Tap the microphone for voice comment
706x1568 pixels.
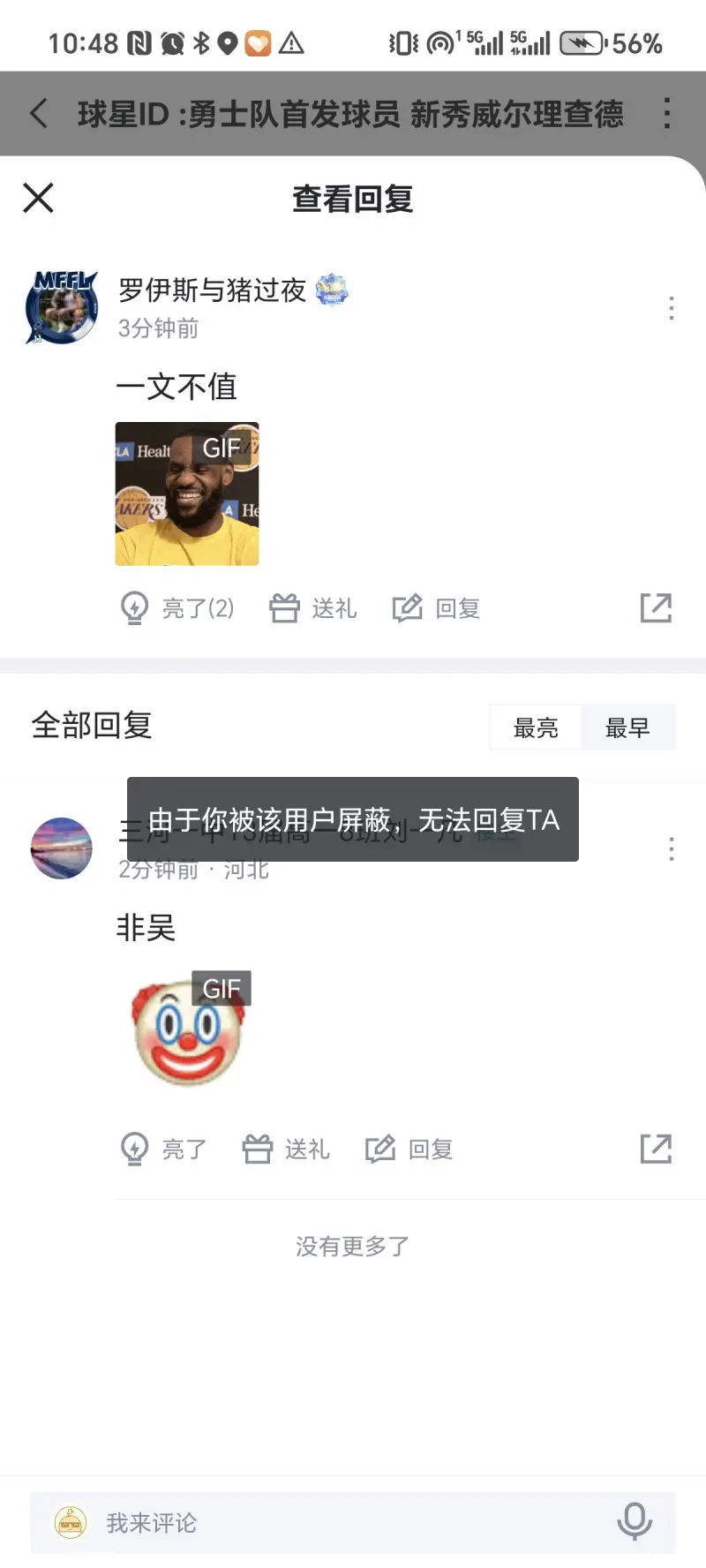(x=634, y=1522)
